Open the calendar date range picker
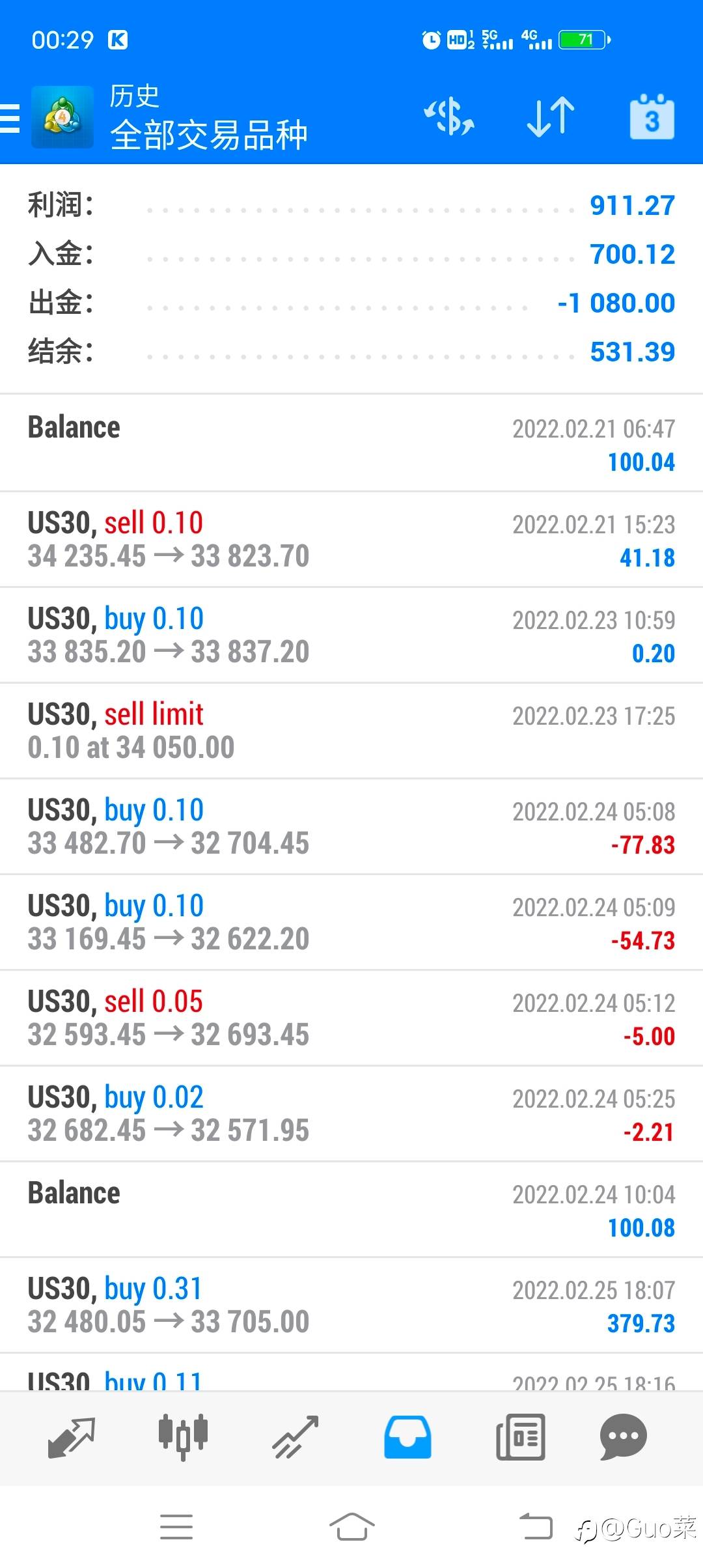This screenshot has height=1568, width=703. click(x=652, y=117)
